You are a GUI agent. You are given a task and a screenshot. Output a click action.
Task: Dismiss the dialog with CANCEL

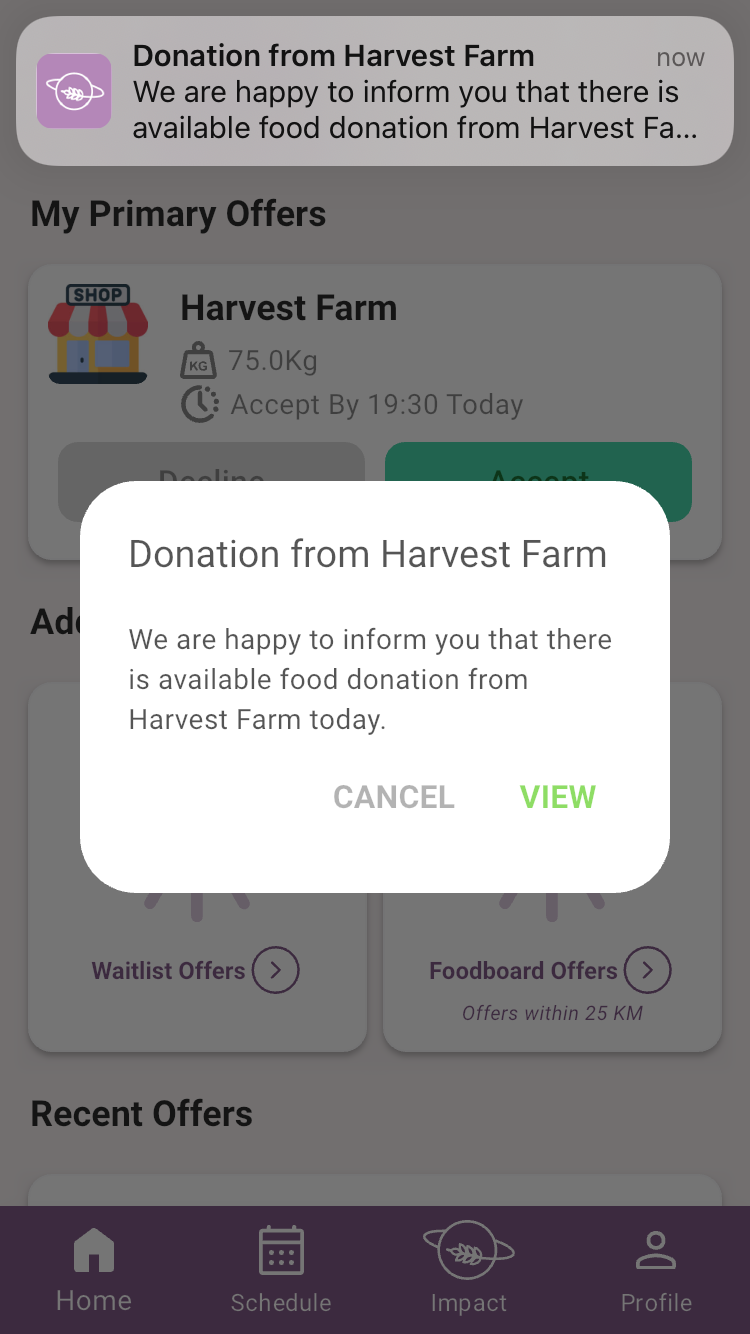(x=393, y=797)
